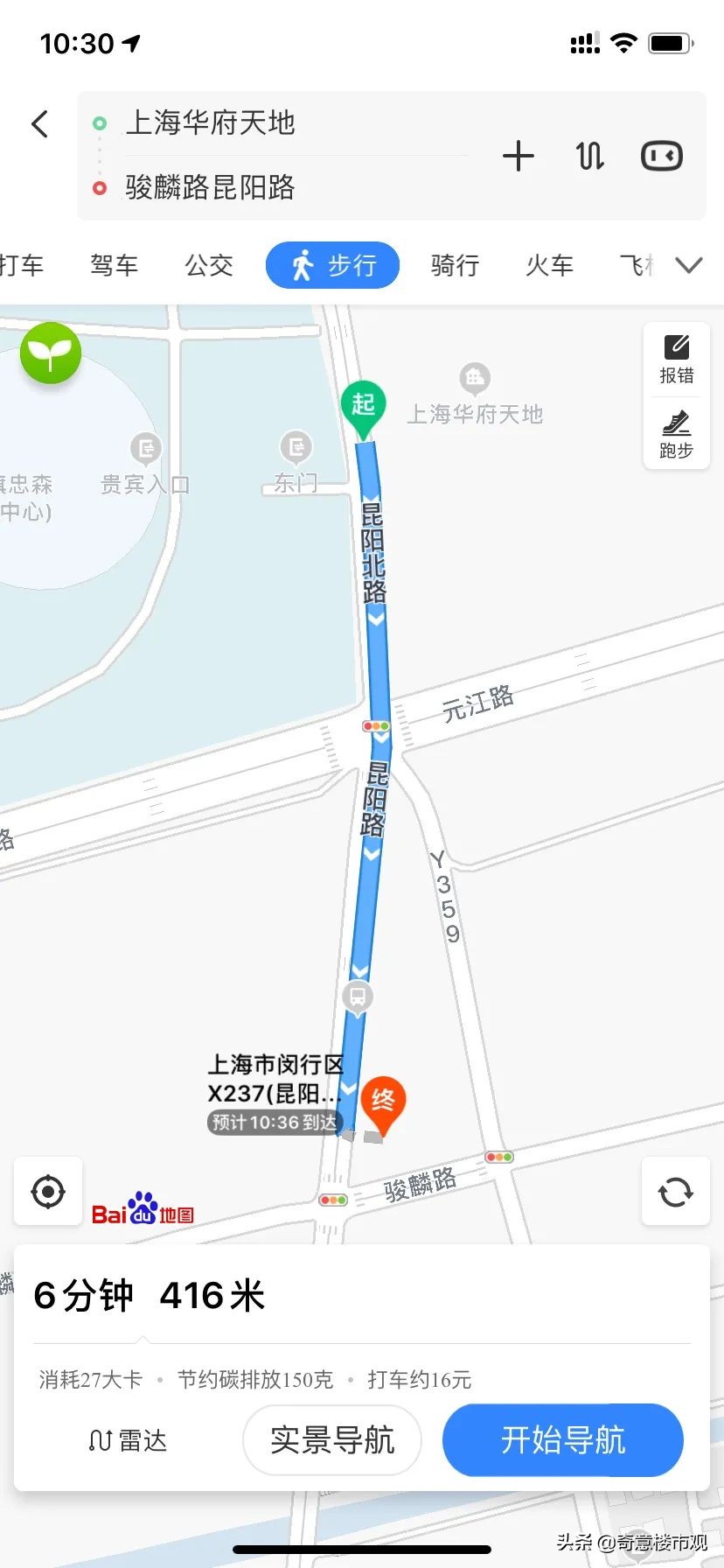Image resolution: width=724 pixels, height=1568 pixels.
Task: Tap 开始导航 to start navigation
Action: 562,1440
